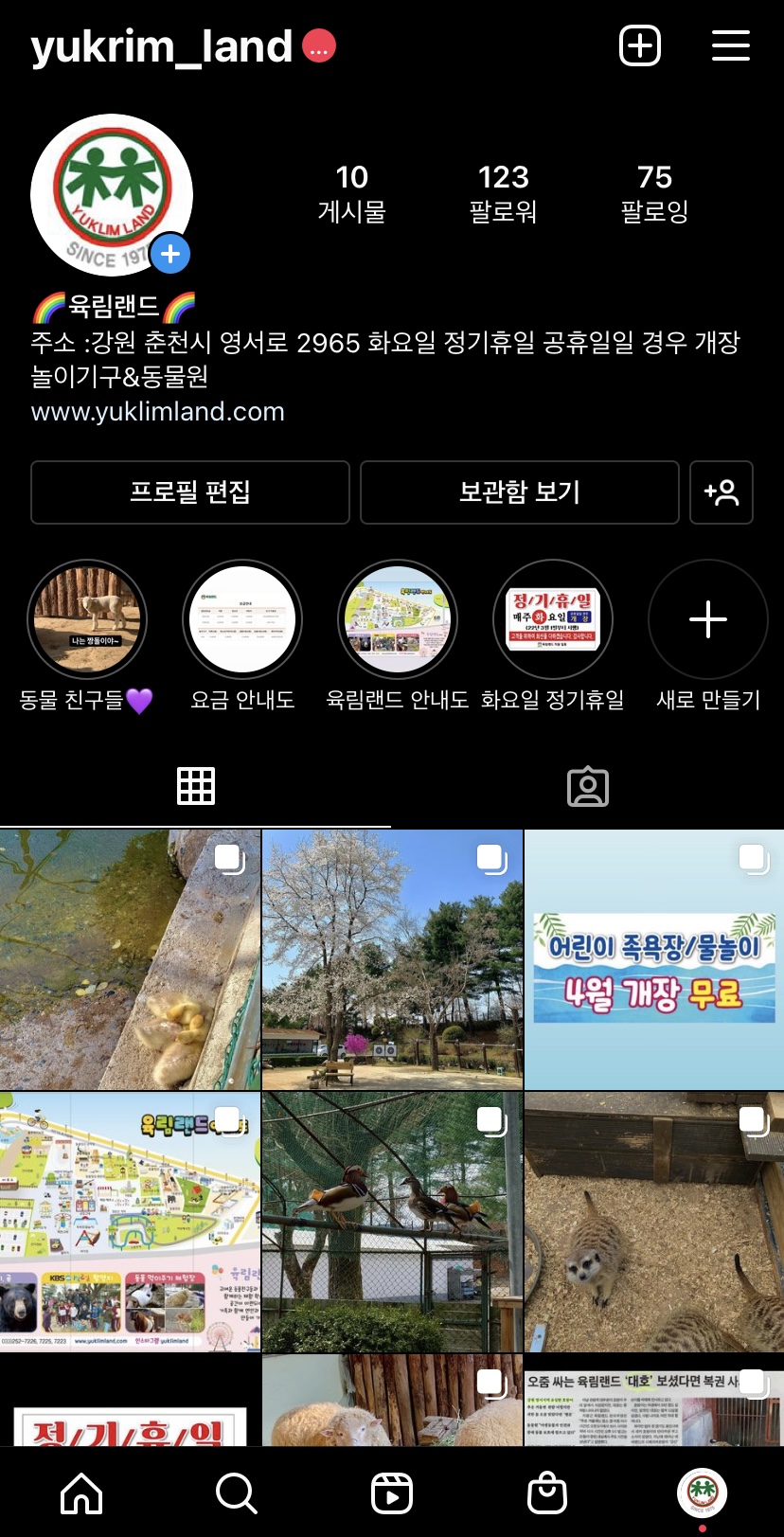View the 75 팔로잉 list
The image size is (784, 1537).
pos(654,192)
